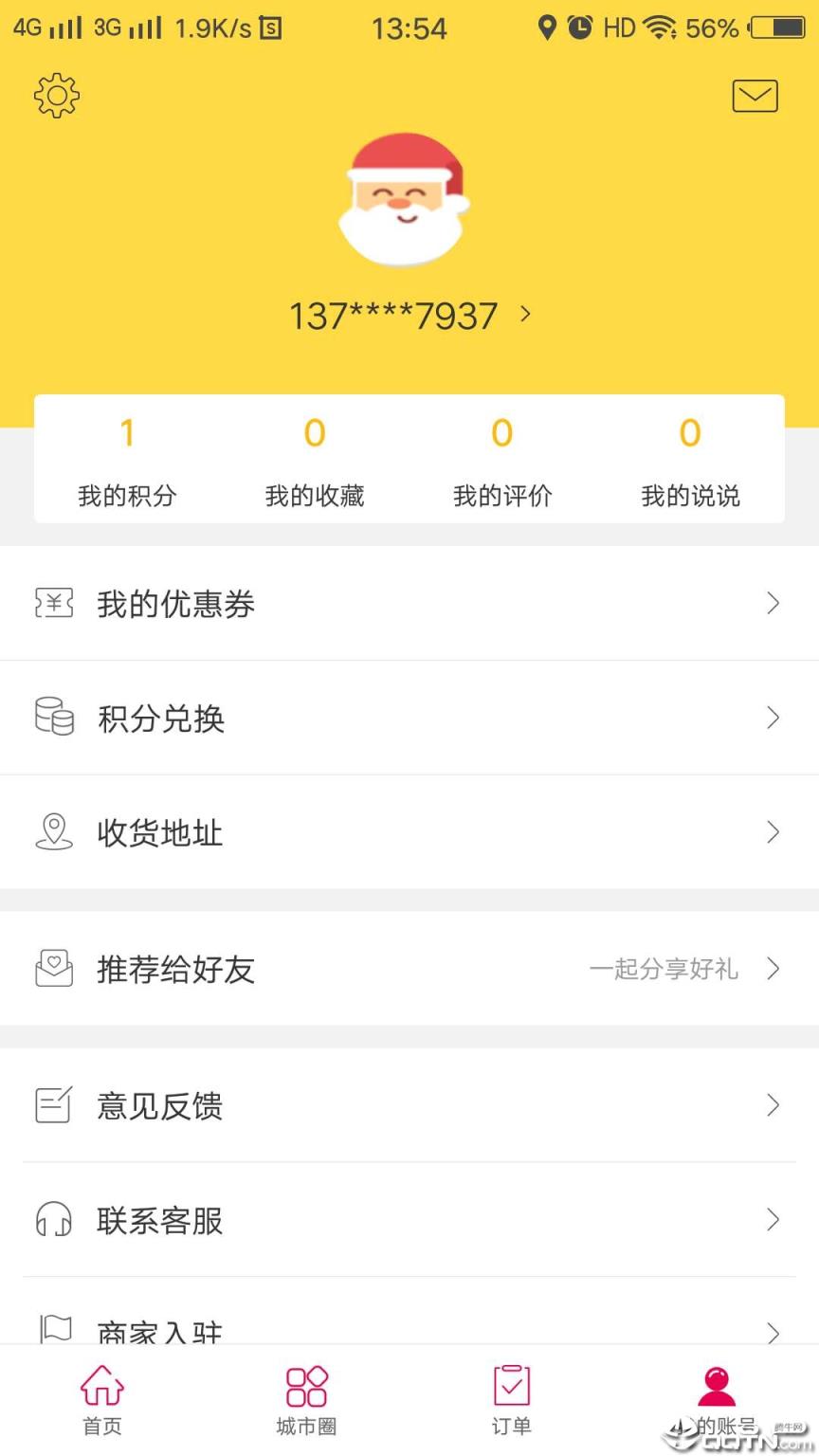The width and height of the screenshot is (819, 1456).
Task: Click the feedback pencil icon beside 意见反馈
Action: point(54,1105)
